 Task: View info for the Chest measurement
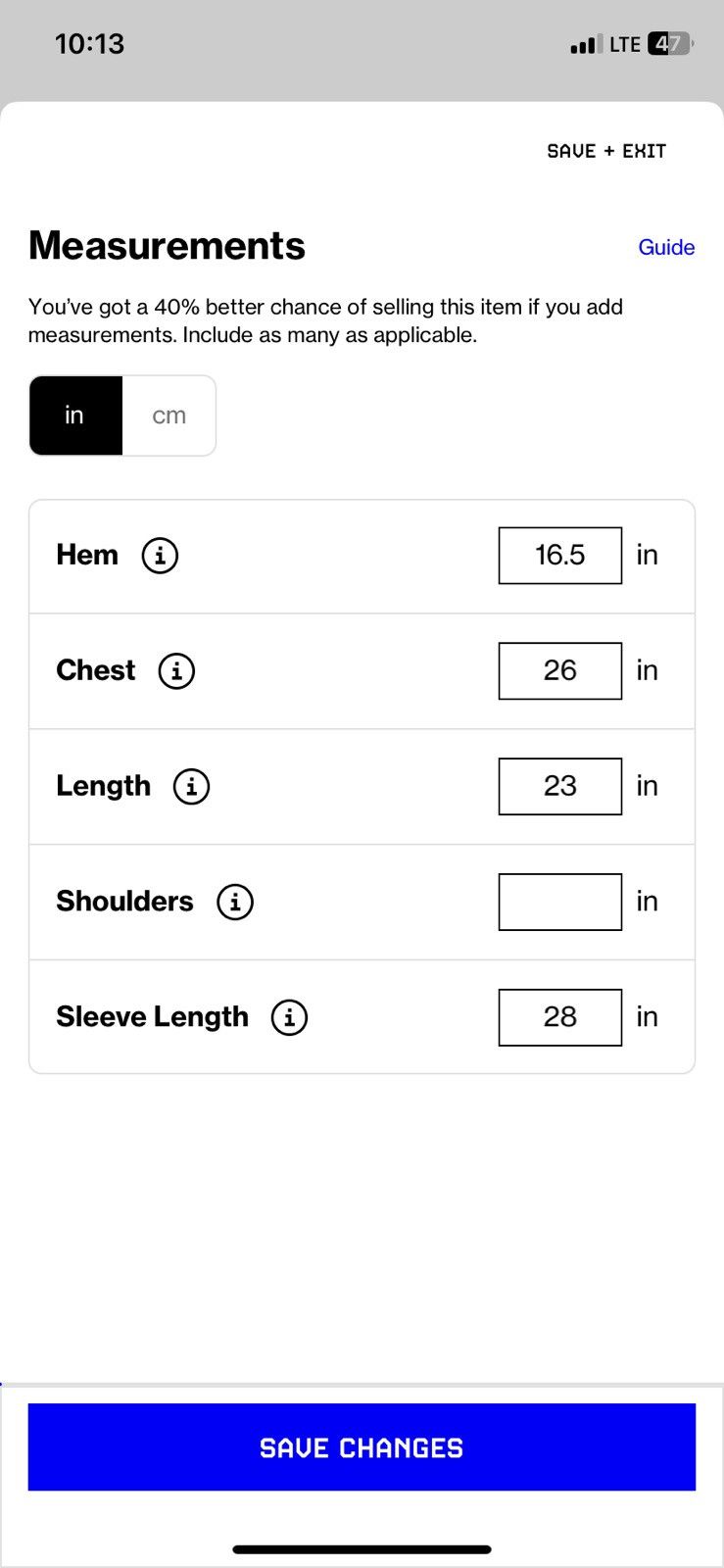pos(176,671)
